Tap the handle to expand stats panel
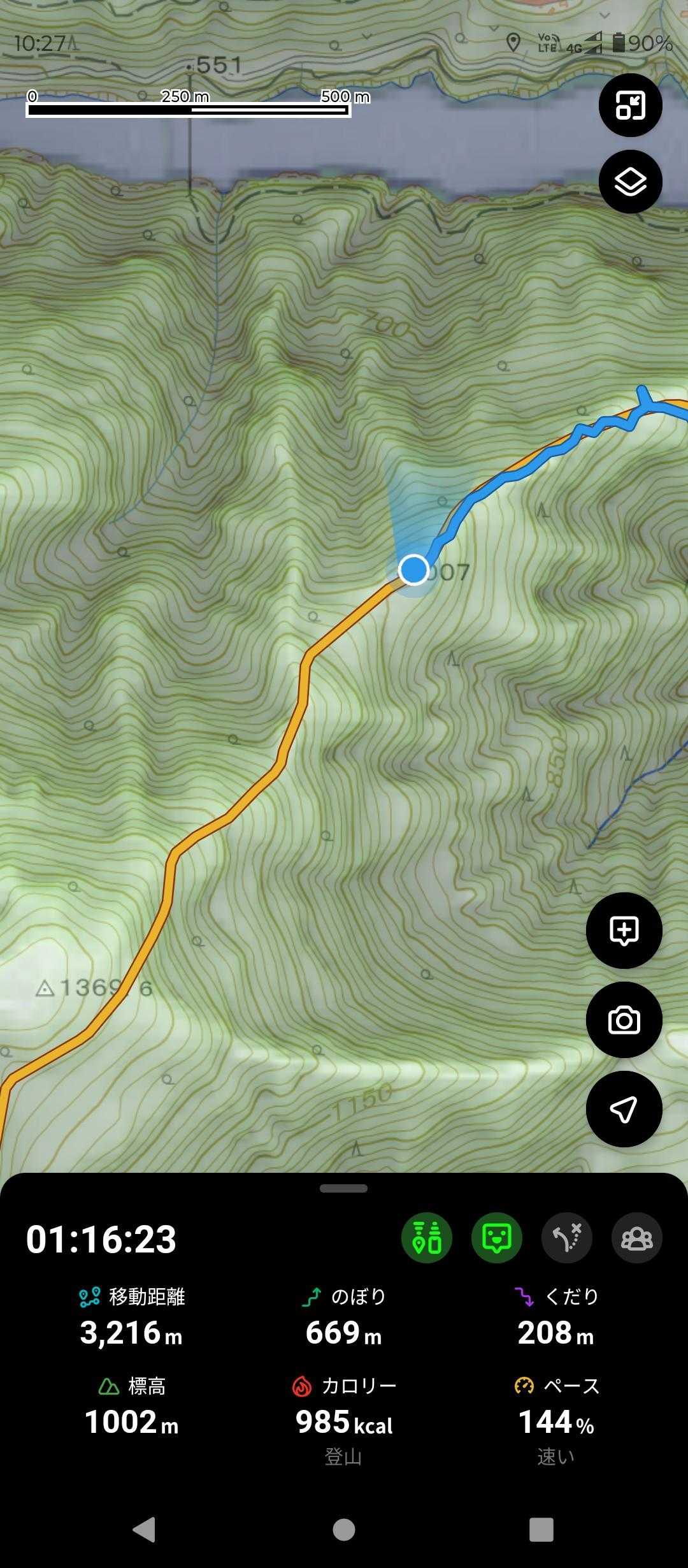 344,1188
